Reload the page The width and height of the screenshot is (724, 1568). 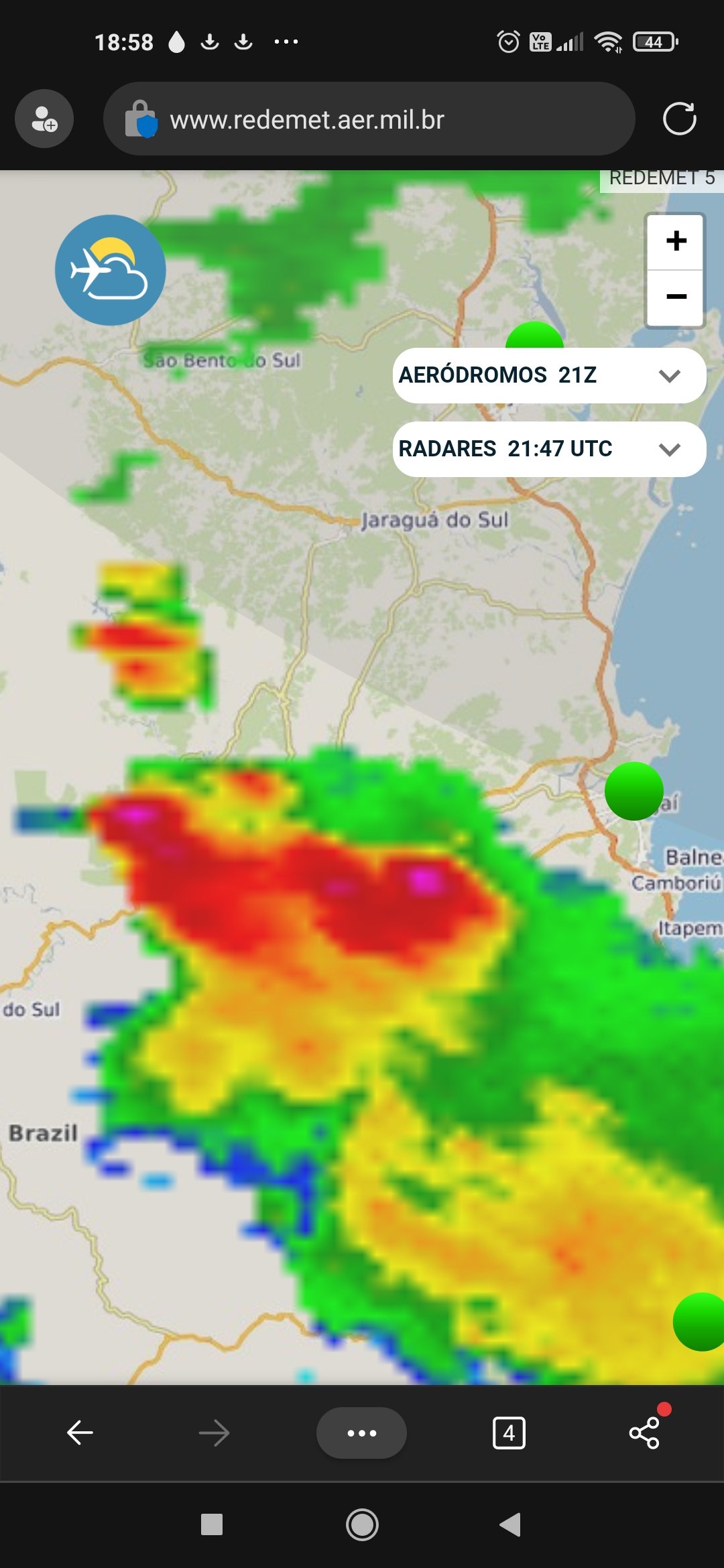679,119
